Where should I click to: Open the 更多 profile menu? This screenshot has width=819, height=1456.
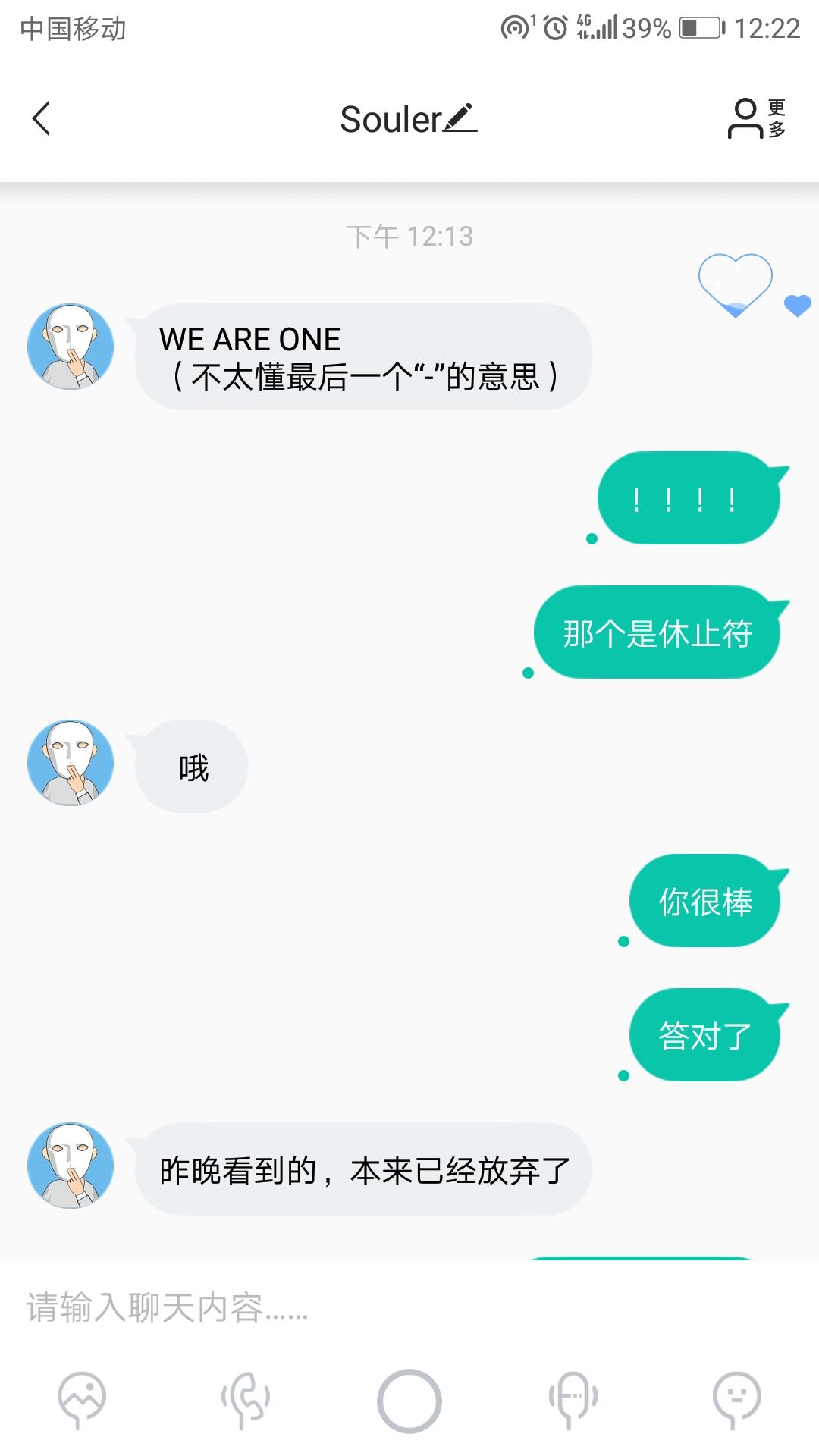point(757,119)
